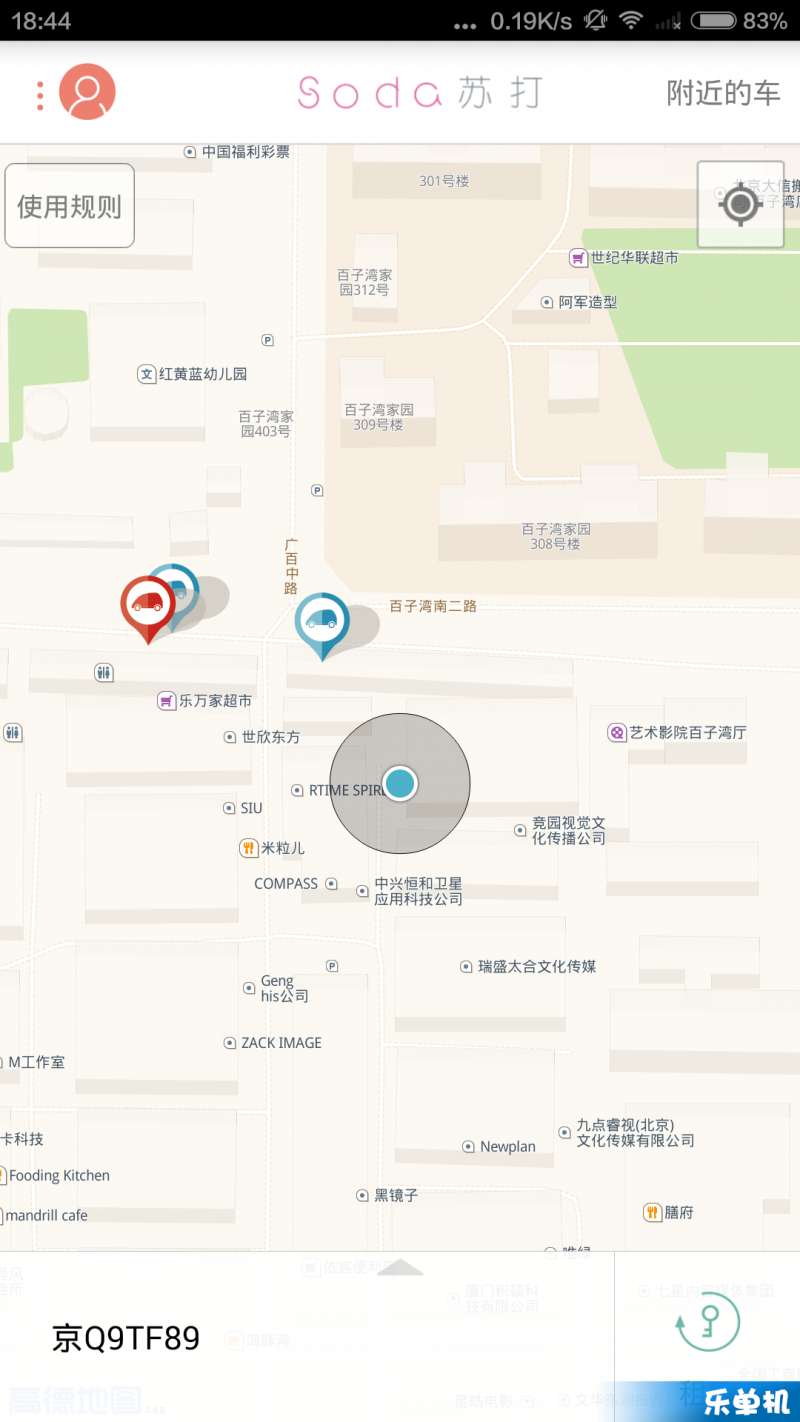Expand the bottom car details panel

click(x=400, y=1268)
